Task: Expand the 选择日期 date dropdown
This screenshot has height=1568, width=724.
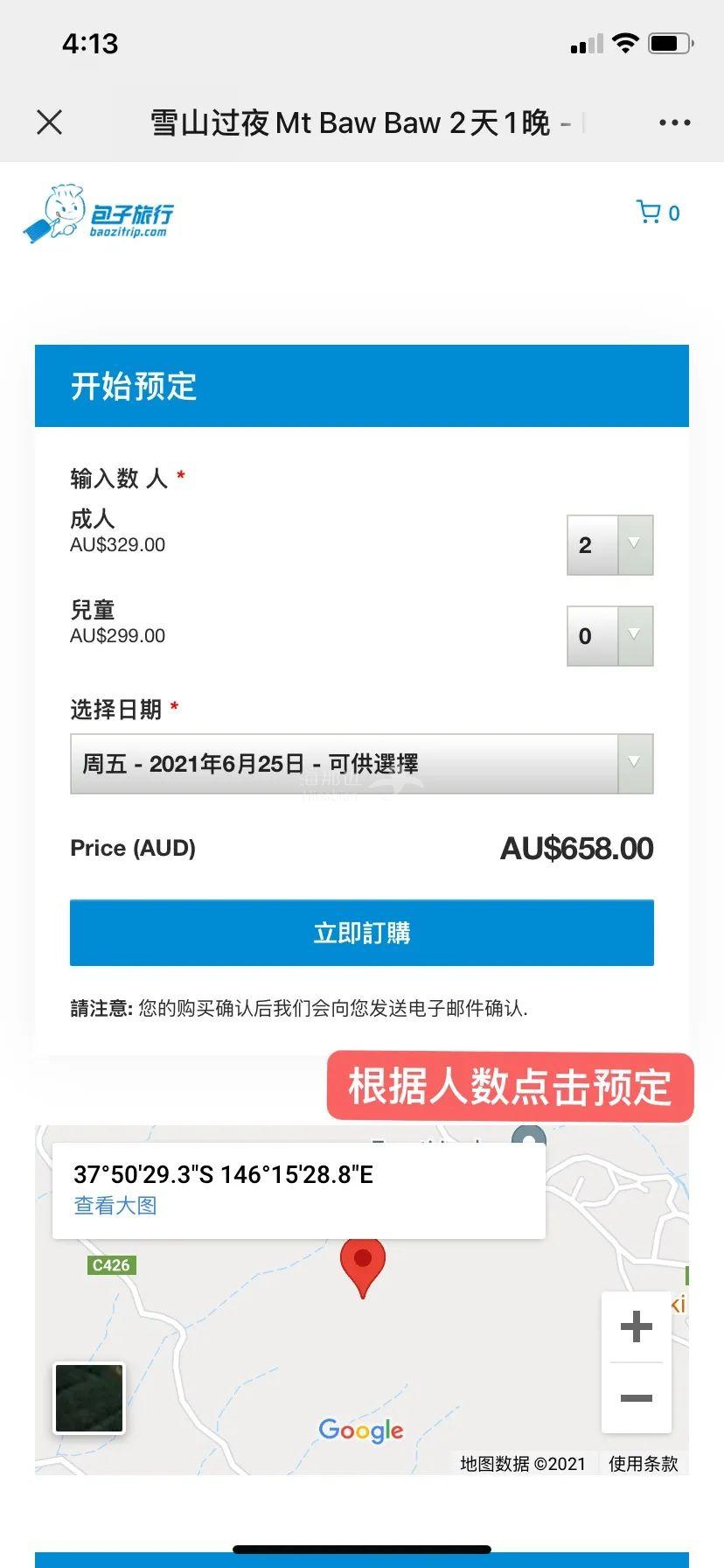Action: [x=361, y=764]
